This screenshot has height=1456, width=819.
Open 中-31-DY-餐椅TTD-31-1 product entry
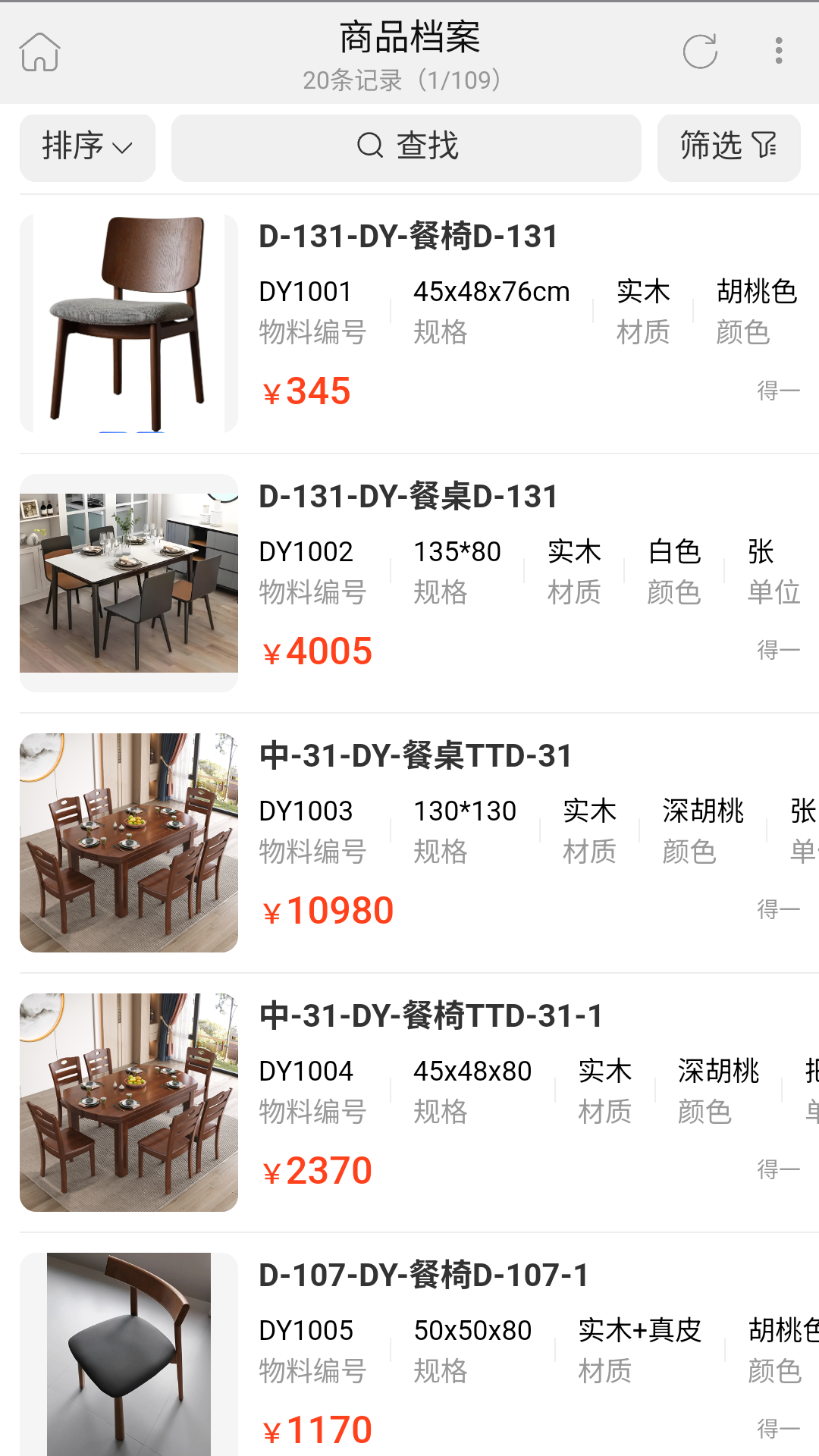(431, 1016)
